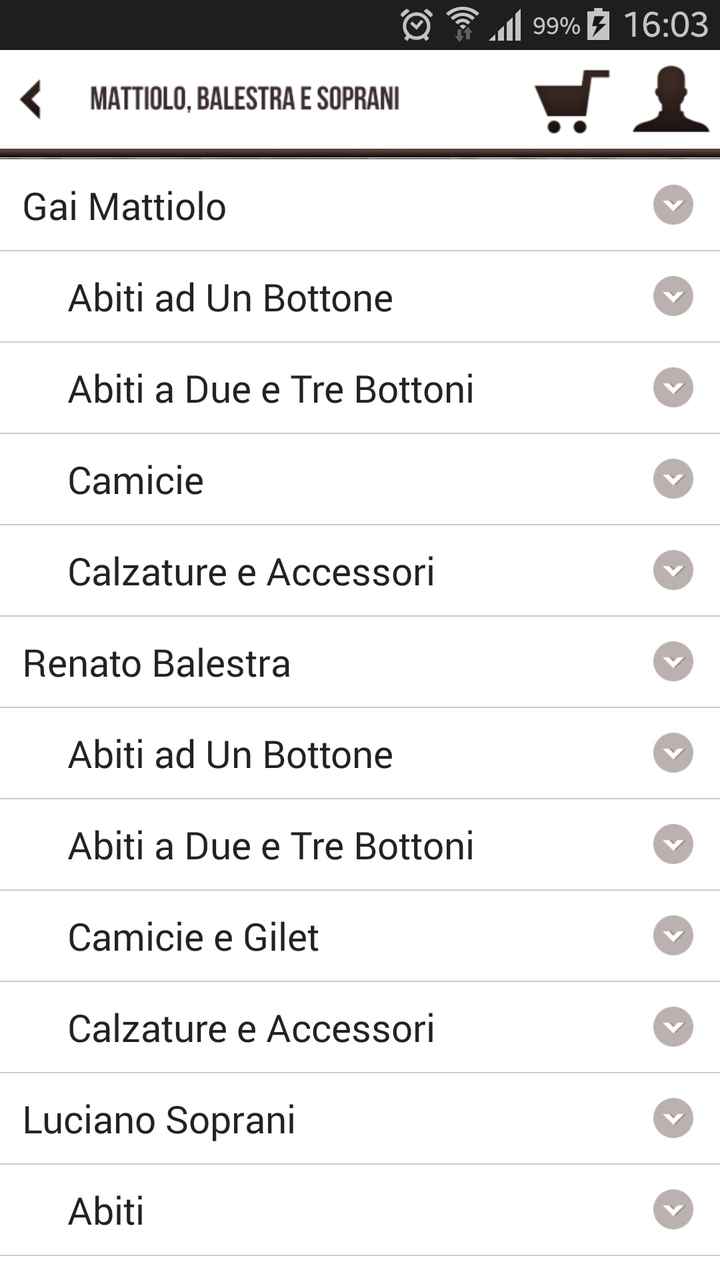Expand Camicie e Gilet under Renato Balestra
The image size is (720, 1280).
(x=672, y=936)
